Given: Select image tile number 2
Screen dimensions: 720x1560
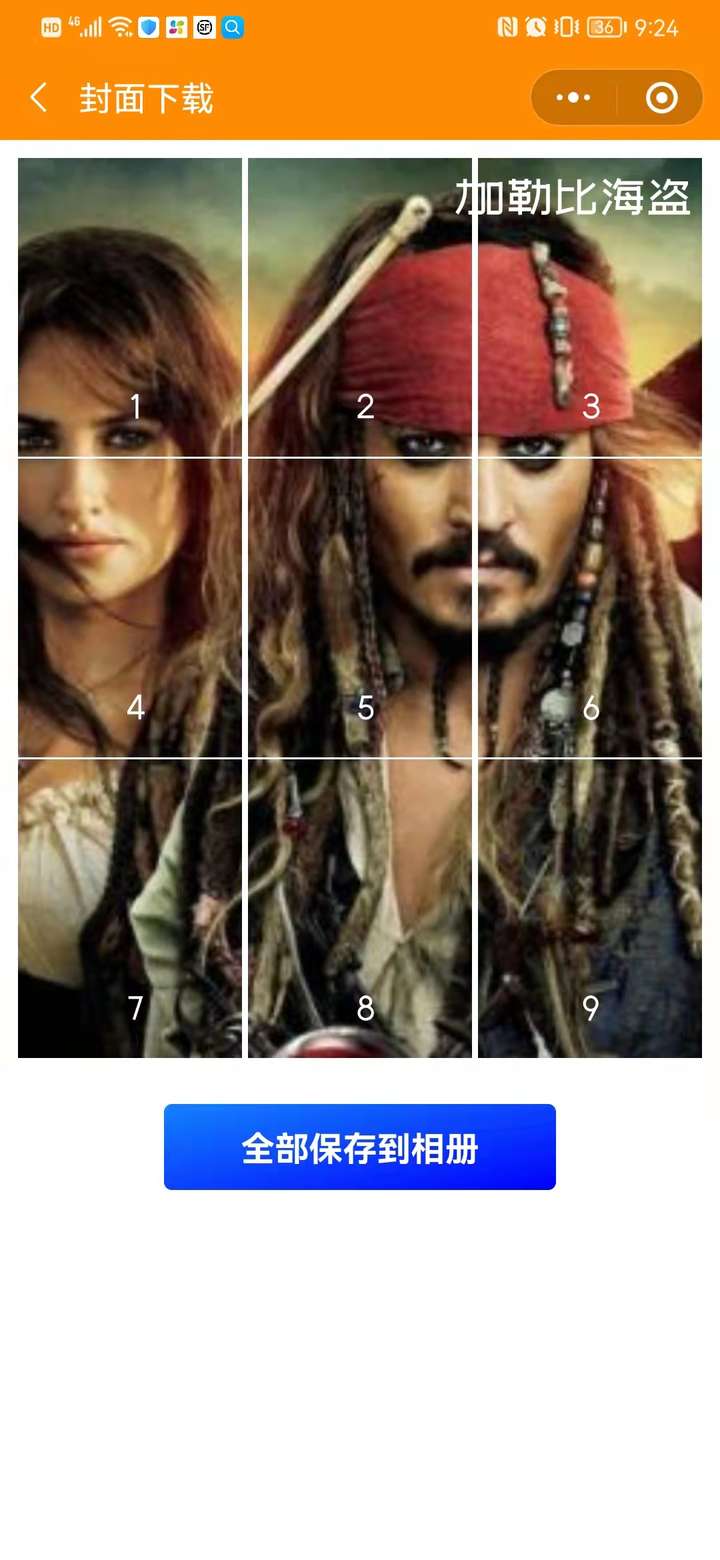Looking at the screenshot, I should pos(360,307).
